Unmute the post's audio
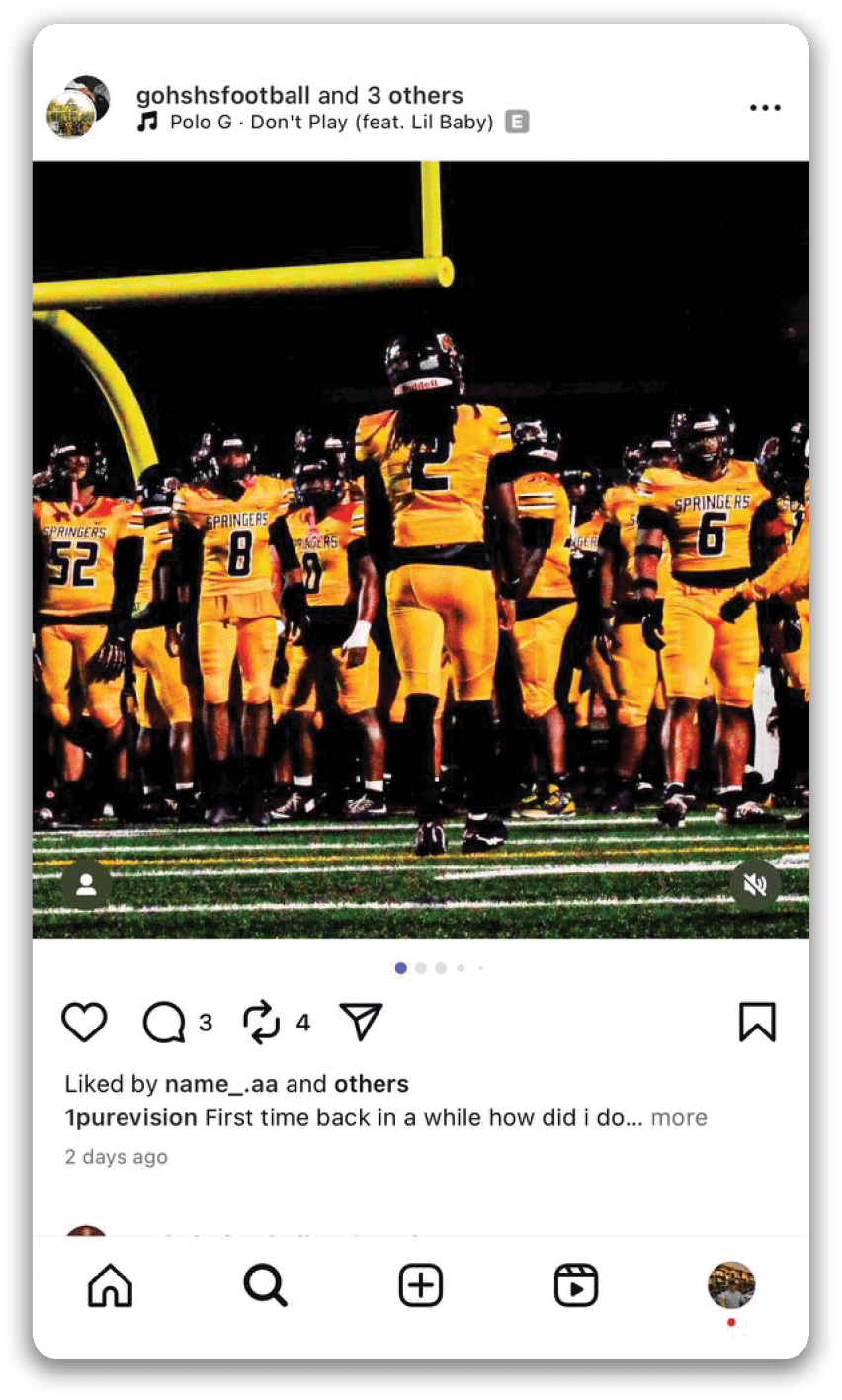The image size is (842, 1400). [x=755, y=884]
